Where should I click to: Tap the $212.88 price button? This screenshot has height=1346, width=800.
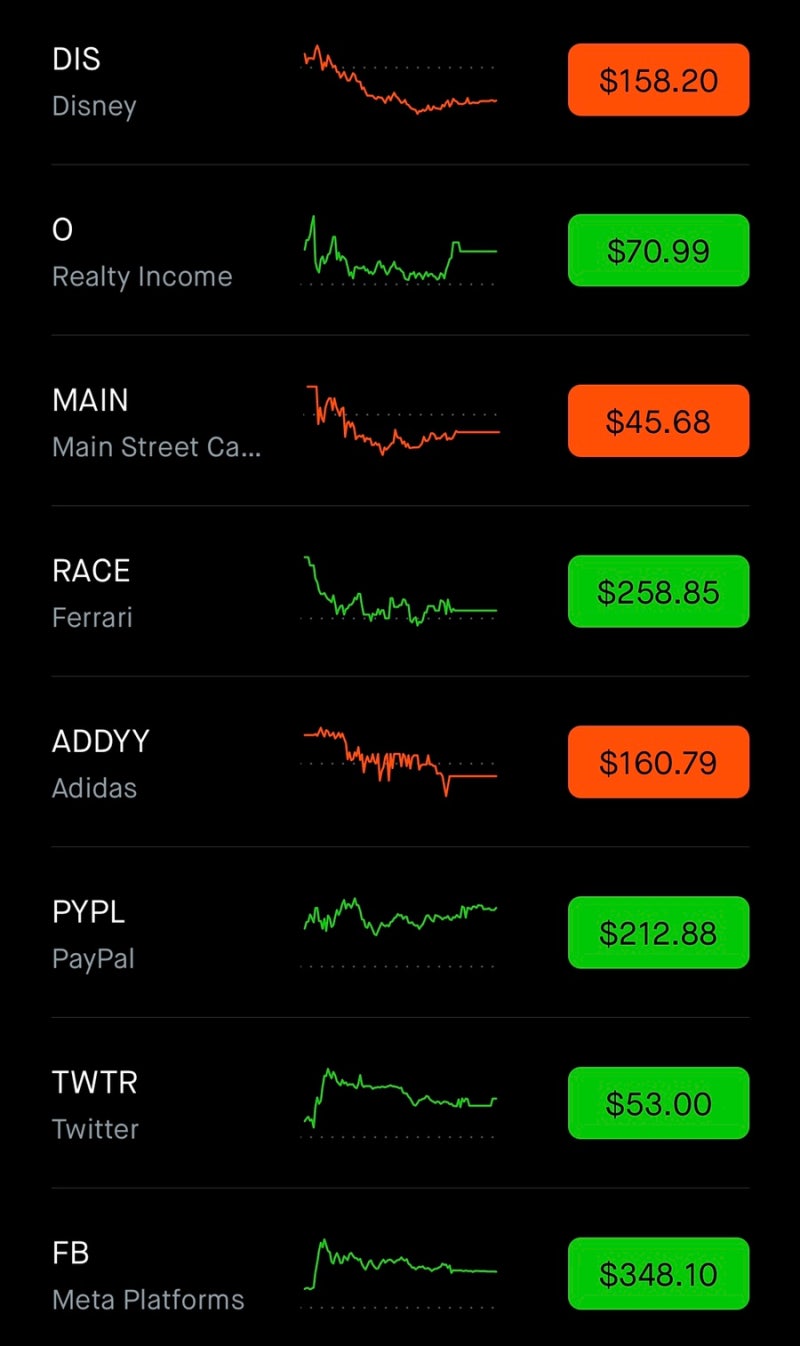pyautogui.click(x=658, y=933)
